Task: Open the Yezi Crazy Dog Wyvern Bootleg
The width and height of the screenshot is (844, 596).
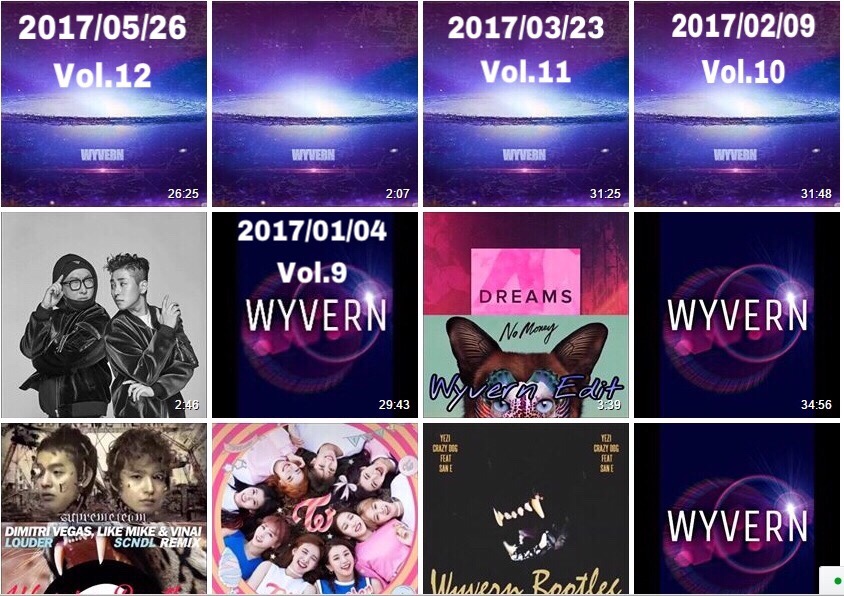Action: (526, 508)
